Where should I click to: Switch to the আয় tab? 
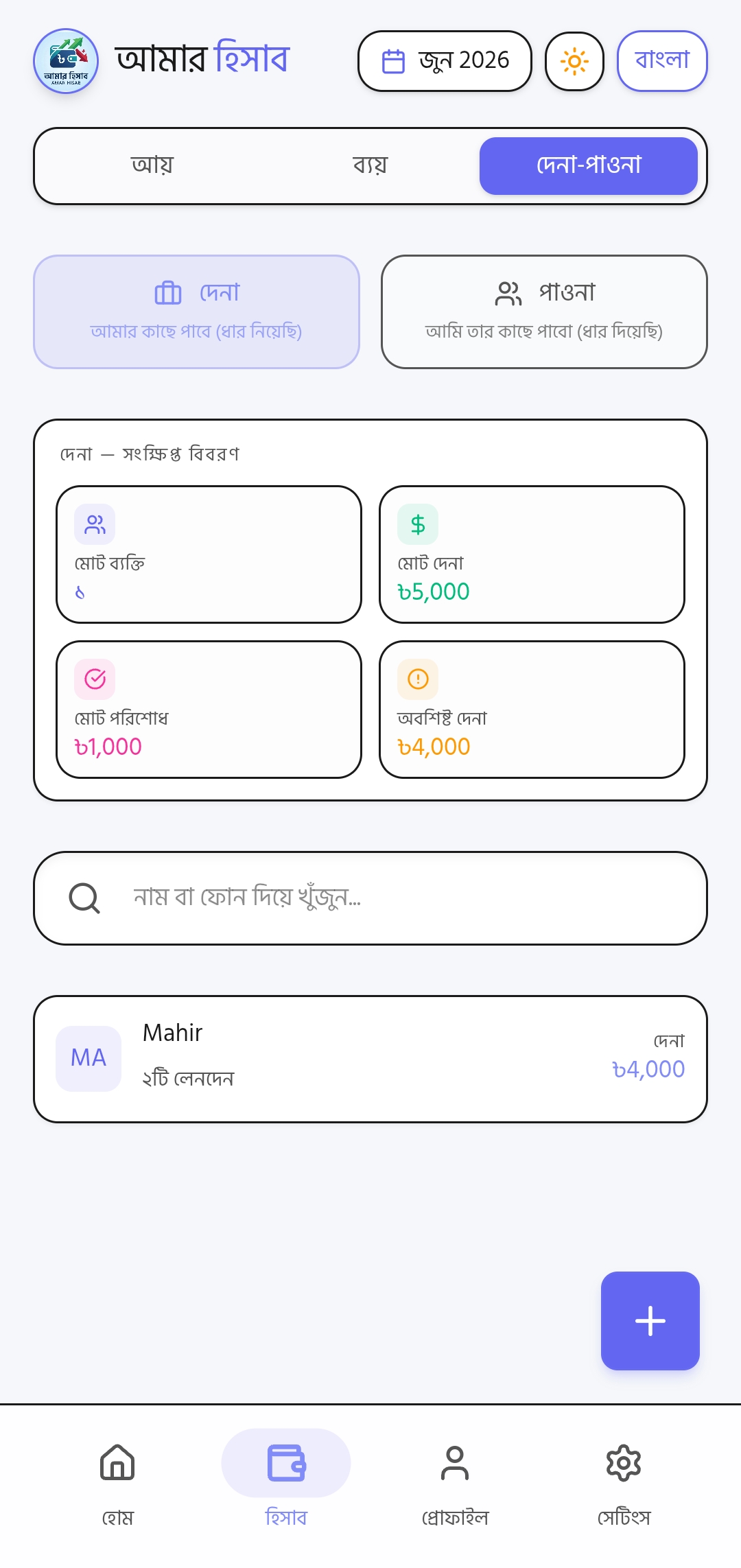click(152, 165)
